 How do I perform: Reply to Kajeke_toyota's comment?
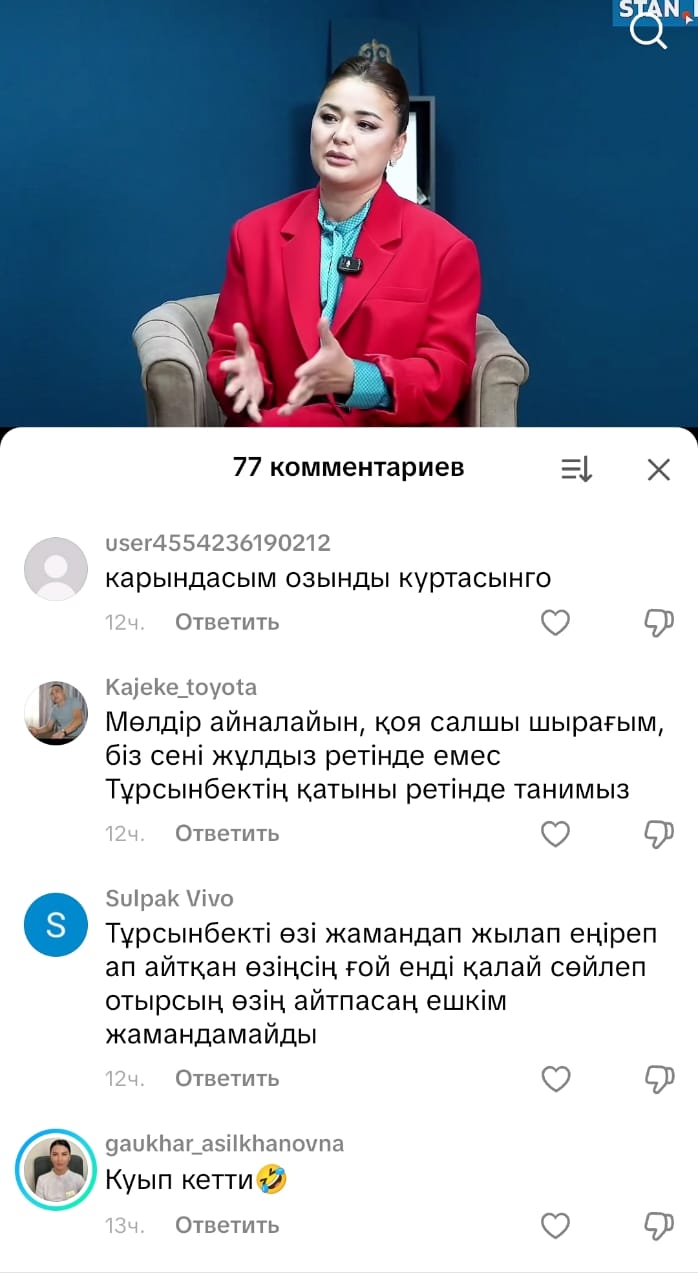point(227,833)
